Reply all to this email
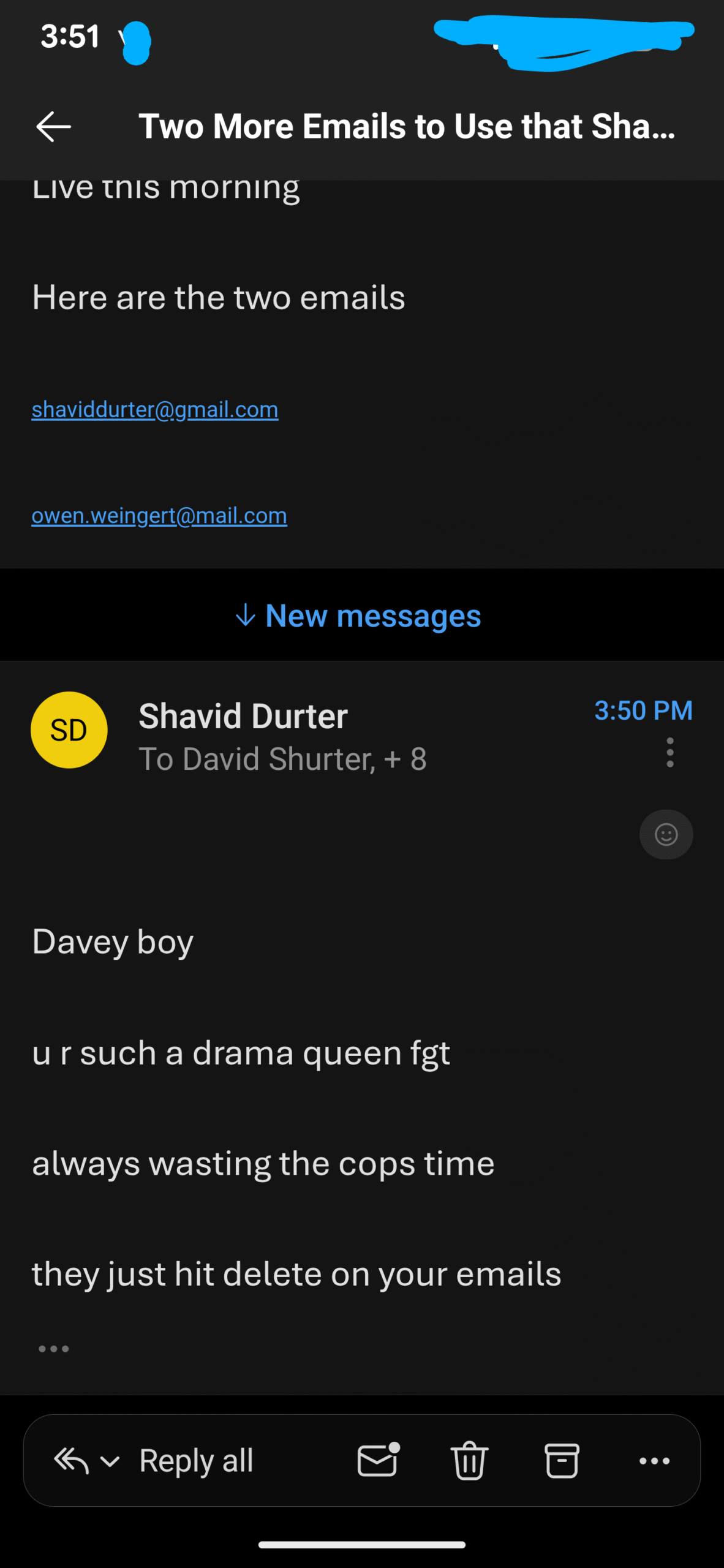This screenshot has height=1568, width=724. point(196,1461)
